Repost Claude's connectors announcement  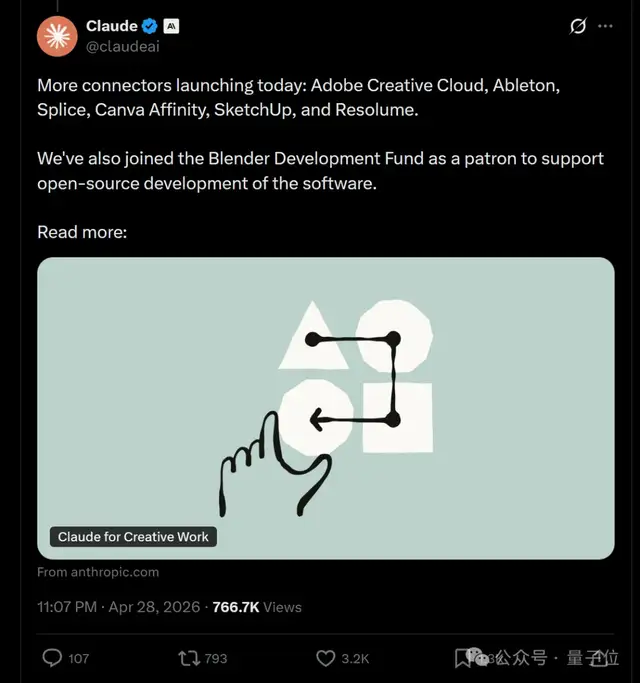188,658
